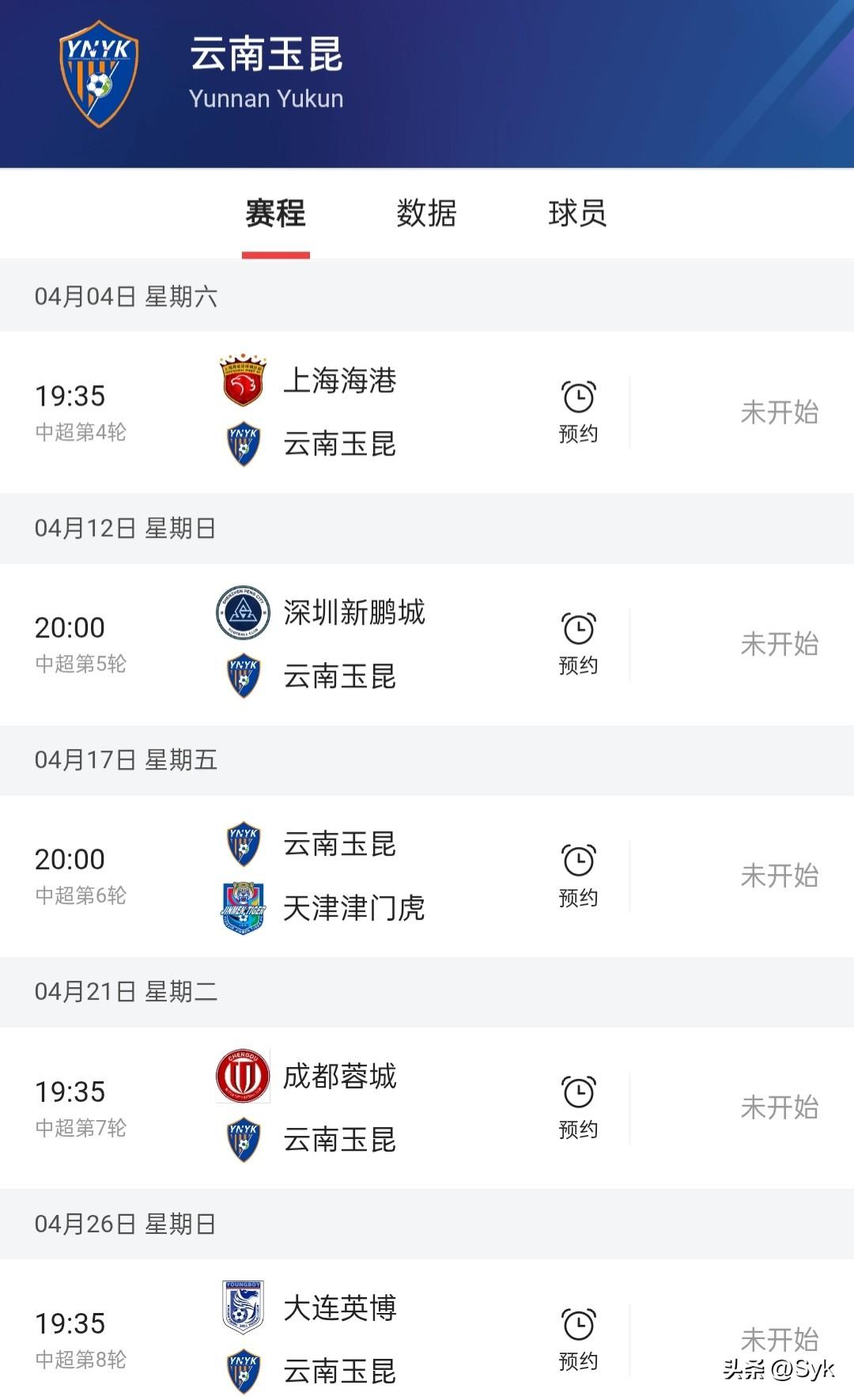Set 预约 reminder for 成都蓉城 match
This screenshot has height=1400, width=854.
pyautogui.click(x=578, y=1107)
